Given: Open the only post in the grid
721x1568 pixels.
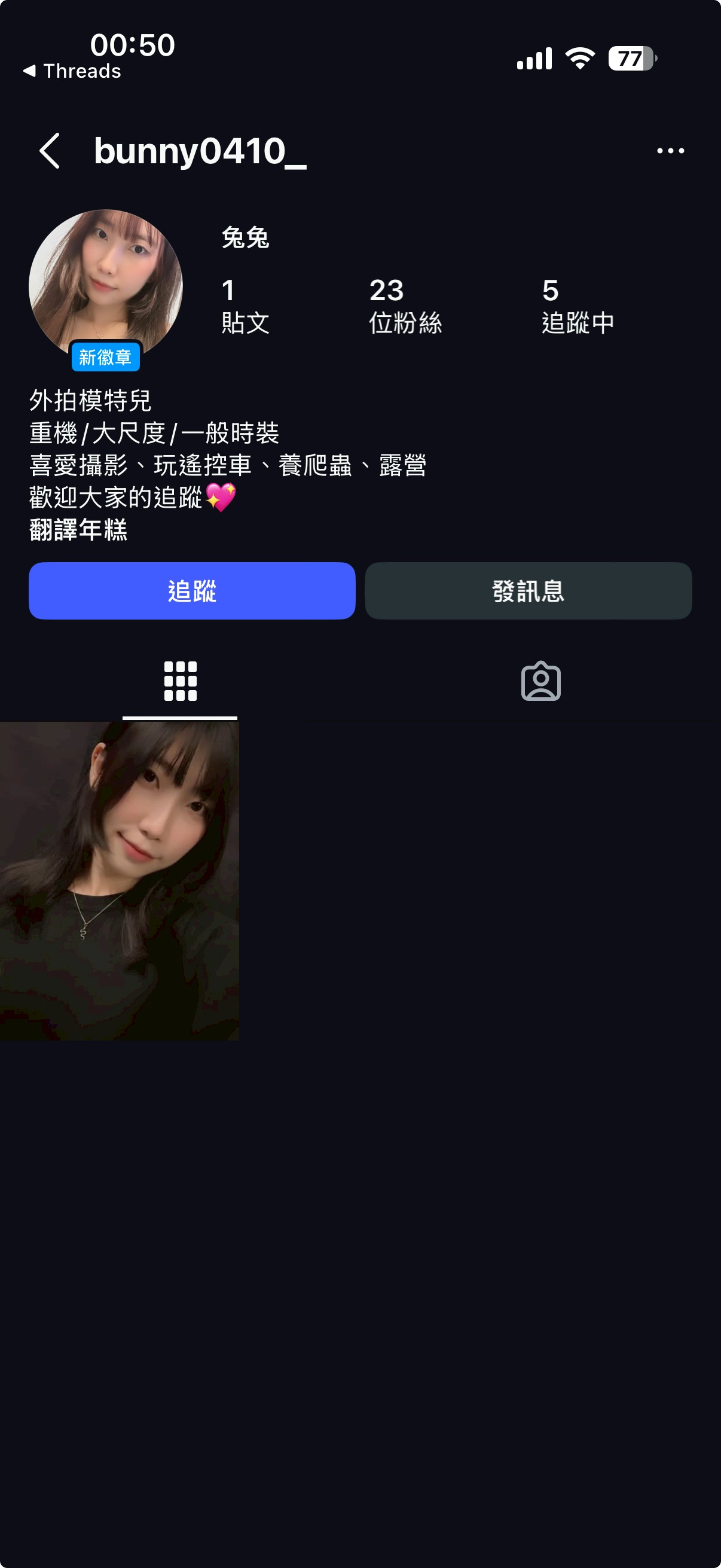Looking at the screenshot, I should 119,880.
